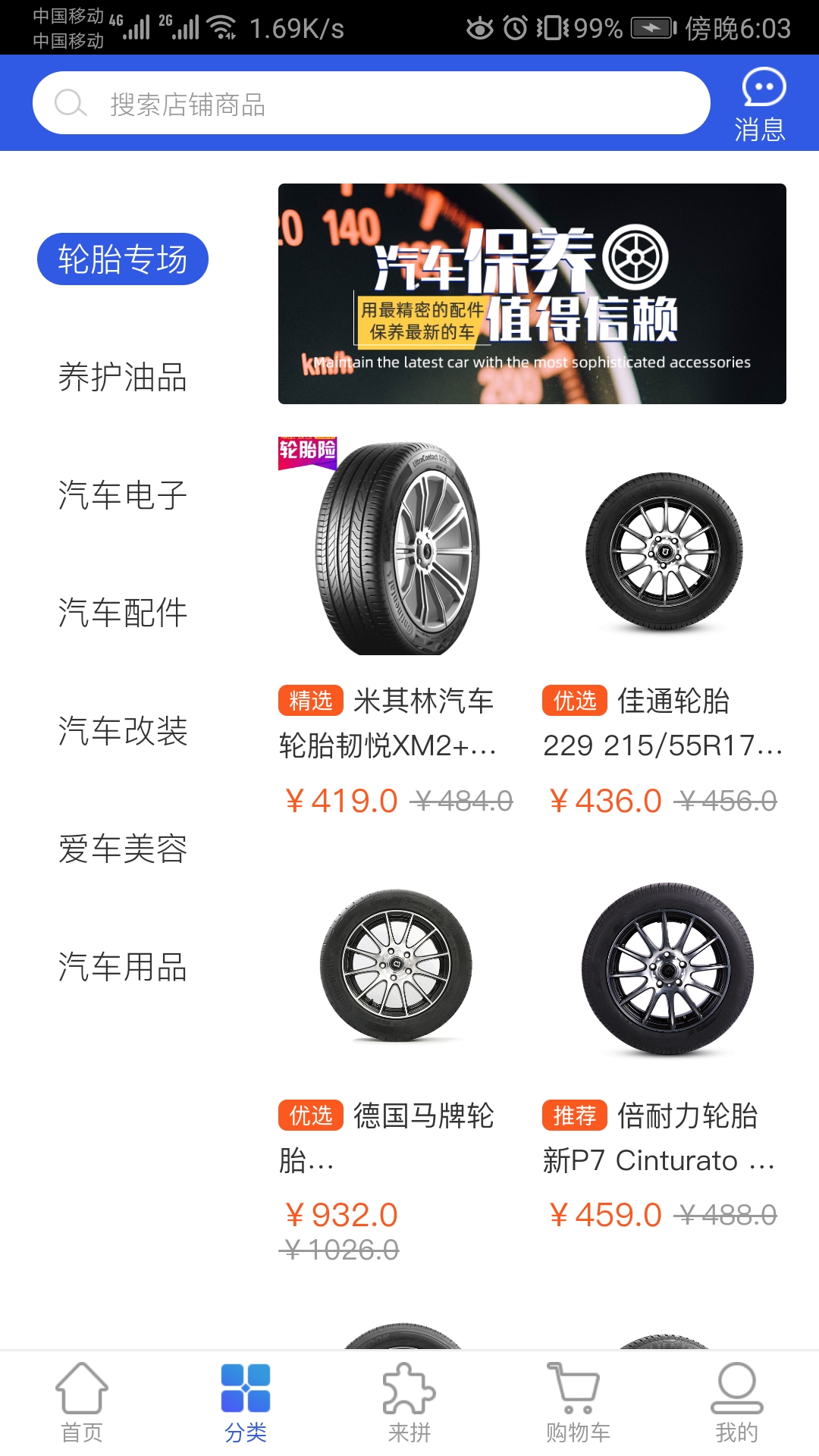The width and height of the screenshot is (819, 1456).
Task: Tap the 分类 bottom tab
Action: [x=246, y=1402]
